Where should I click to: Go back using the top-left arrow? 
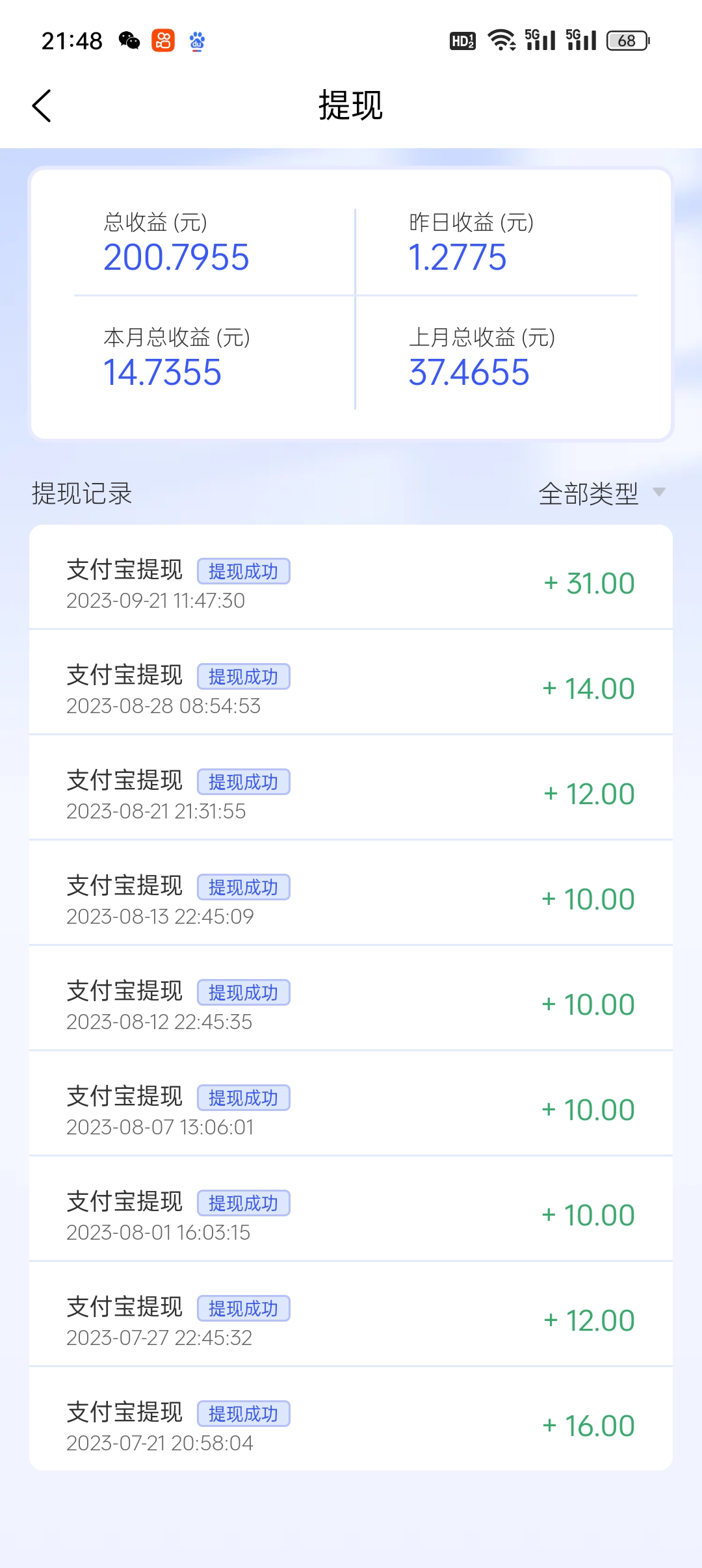pos(42,106)
